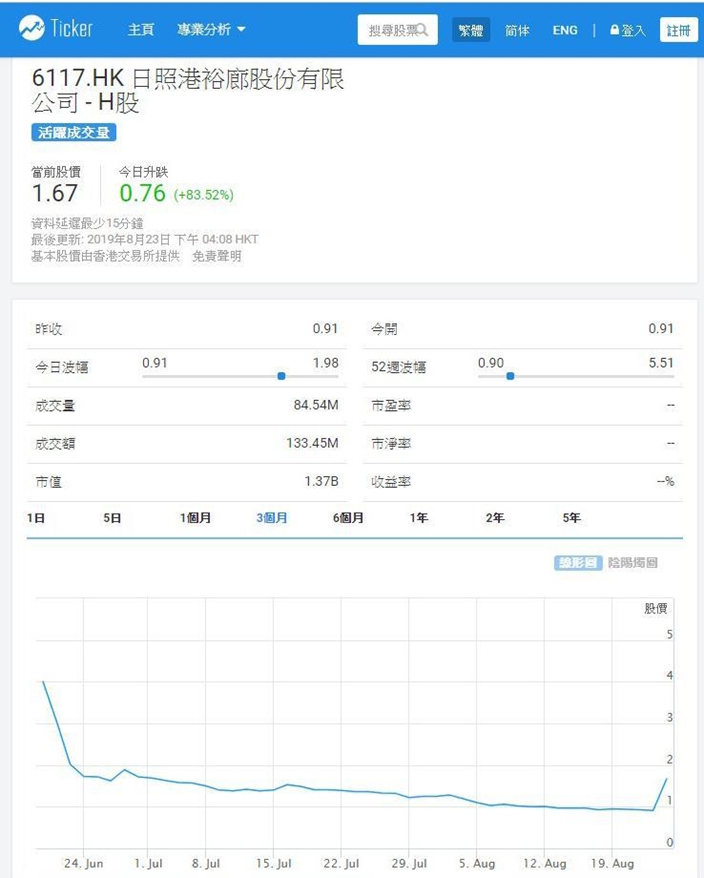Select the 1日 chart range
Image resolution: width=704 pixels, height=878 pixels.
(36, 518)
